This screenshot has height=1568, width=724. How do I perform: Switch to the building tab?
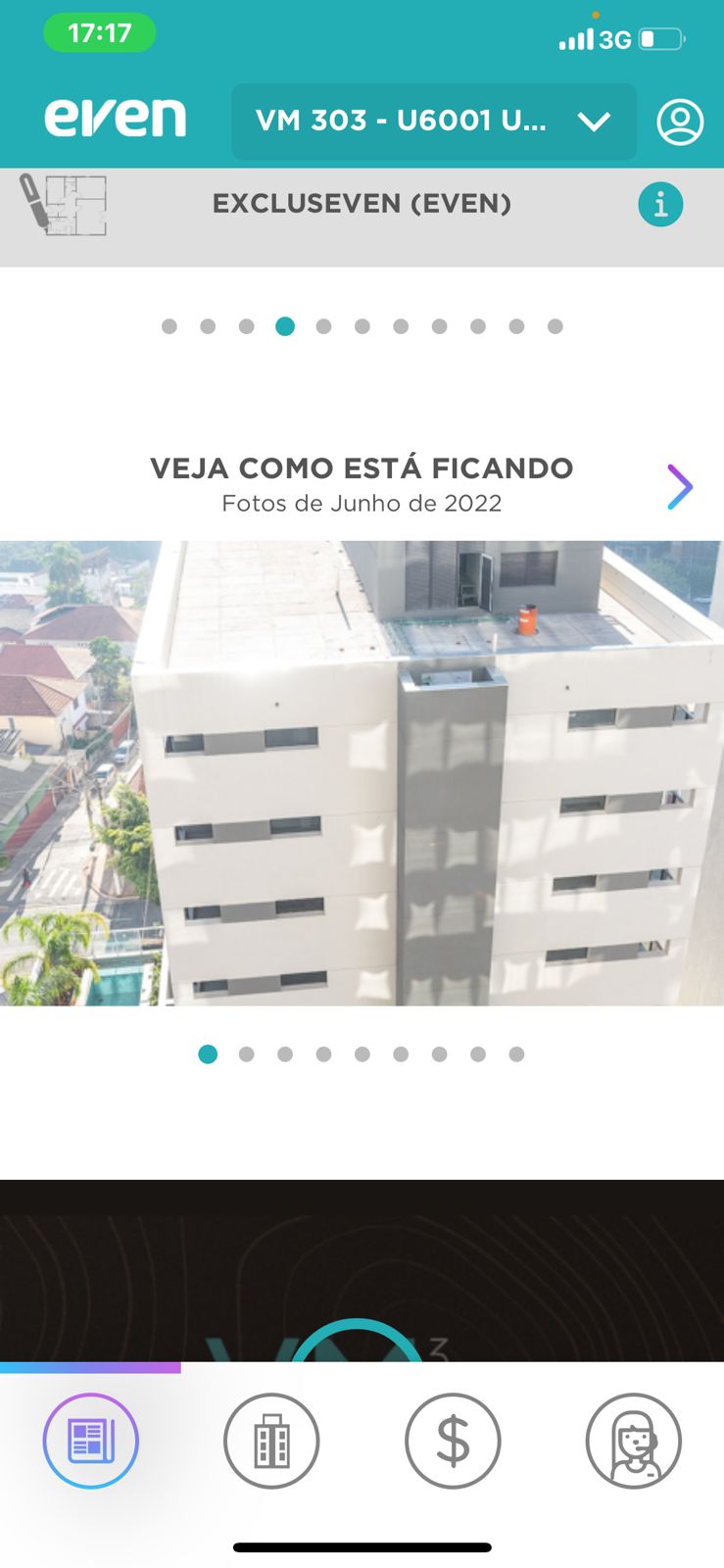271,1441
